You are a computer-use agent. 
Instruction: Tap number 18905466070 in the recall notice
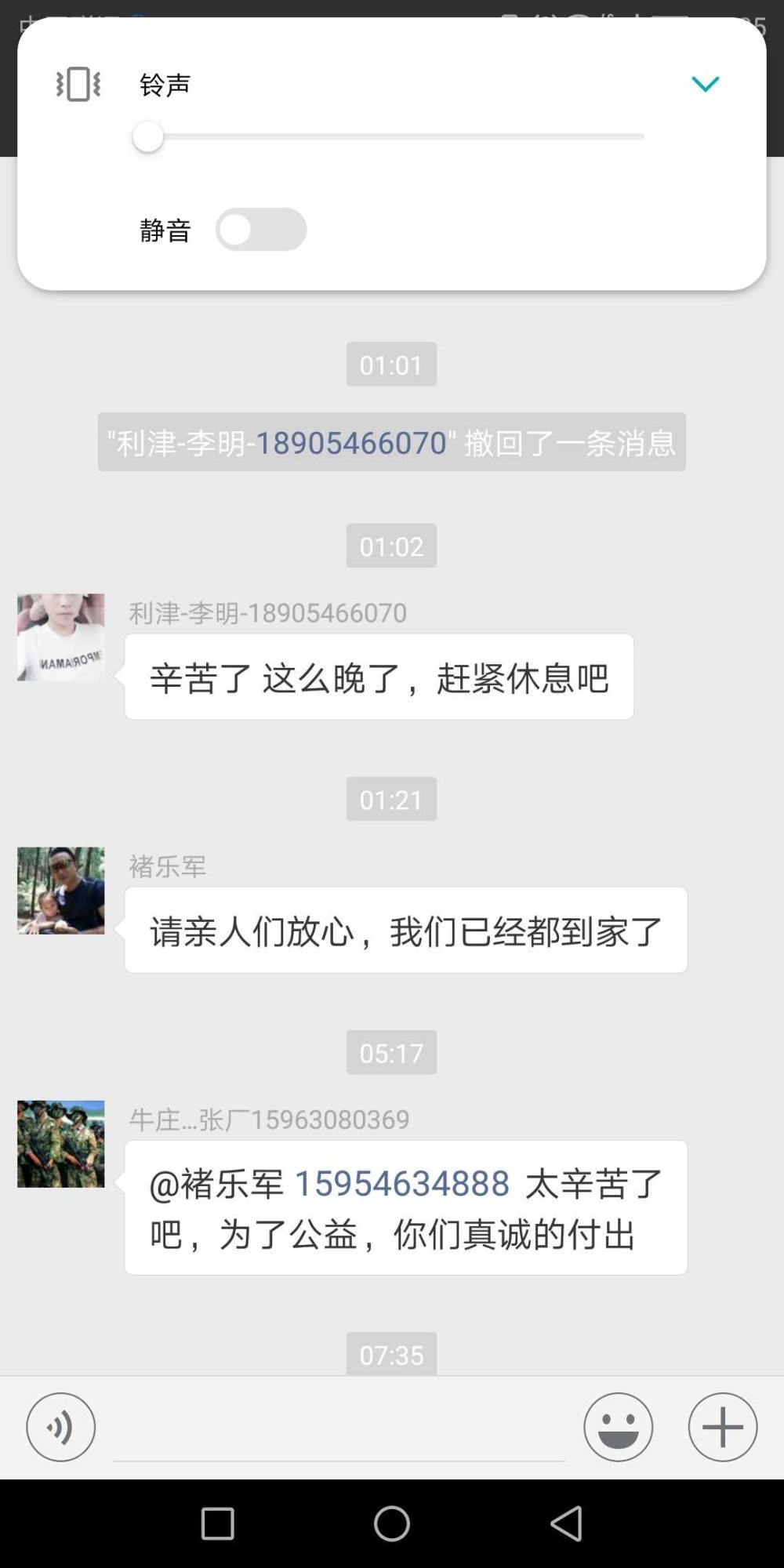coord(351,443)
